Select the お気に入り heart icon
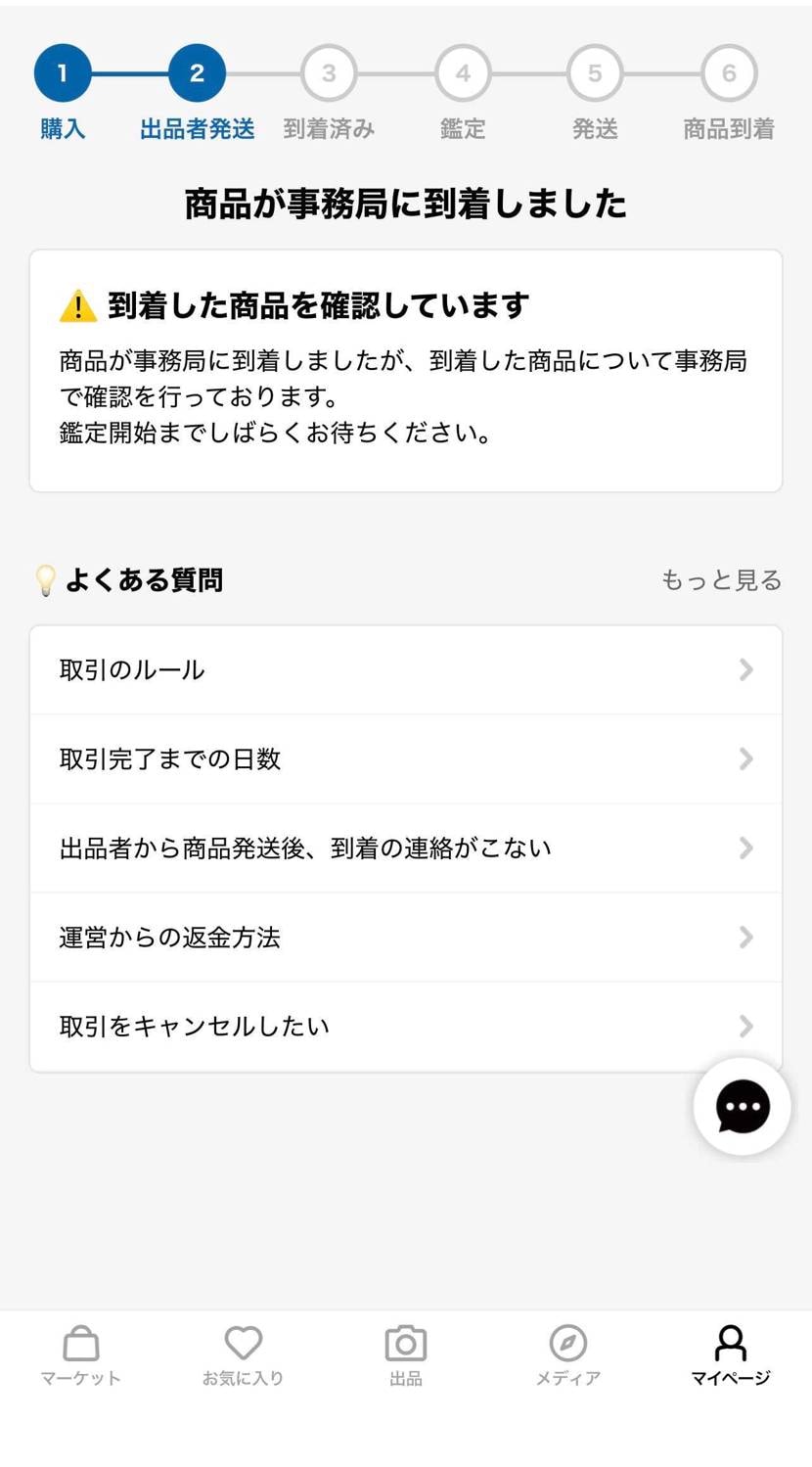The image size is (812, 1467). 243,1343
